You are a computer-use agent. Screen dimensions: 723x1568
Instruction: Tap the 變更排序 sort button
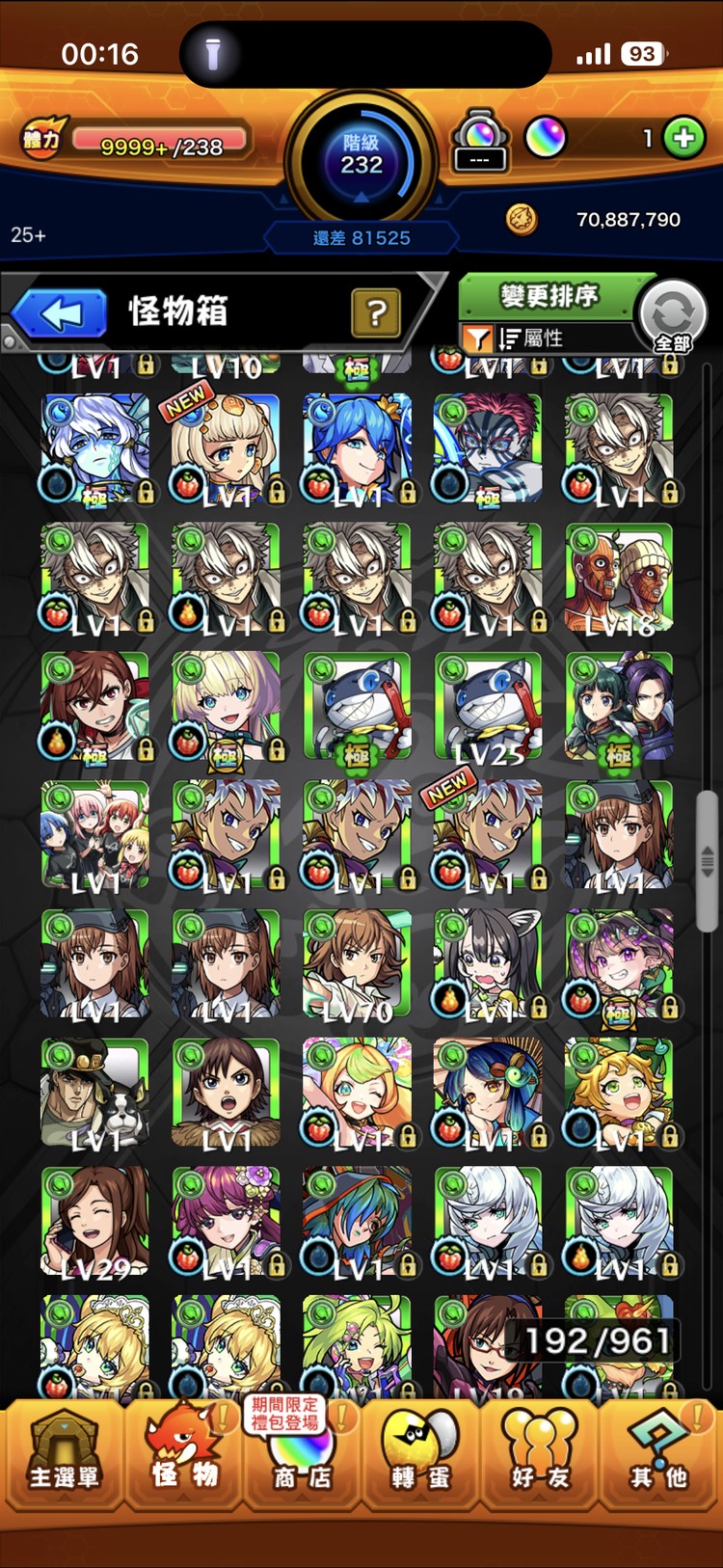tap(548, 295)
